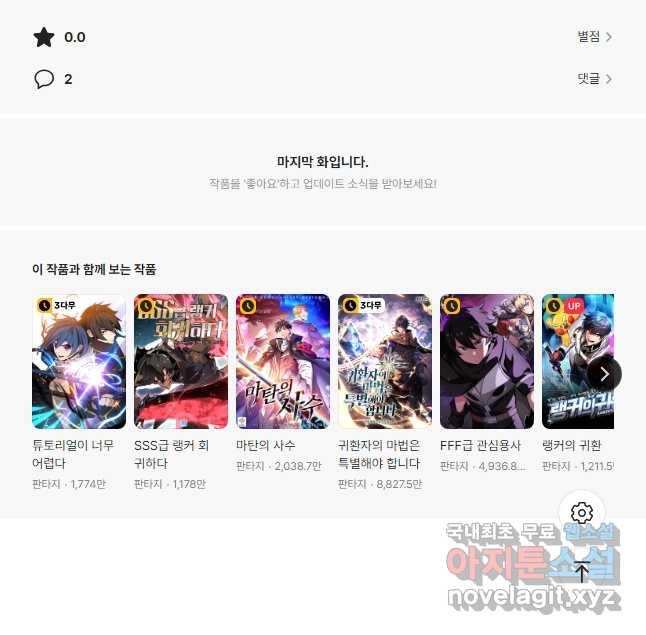Open the star rating (별점) section
646x635 pixels.
point(594,37)
